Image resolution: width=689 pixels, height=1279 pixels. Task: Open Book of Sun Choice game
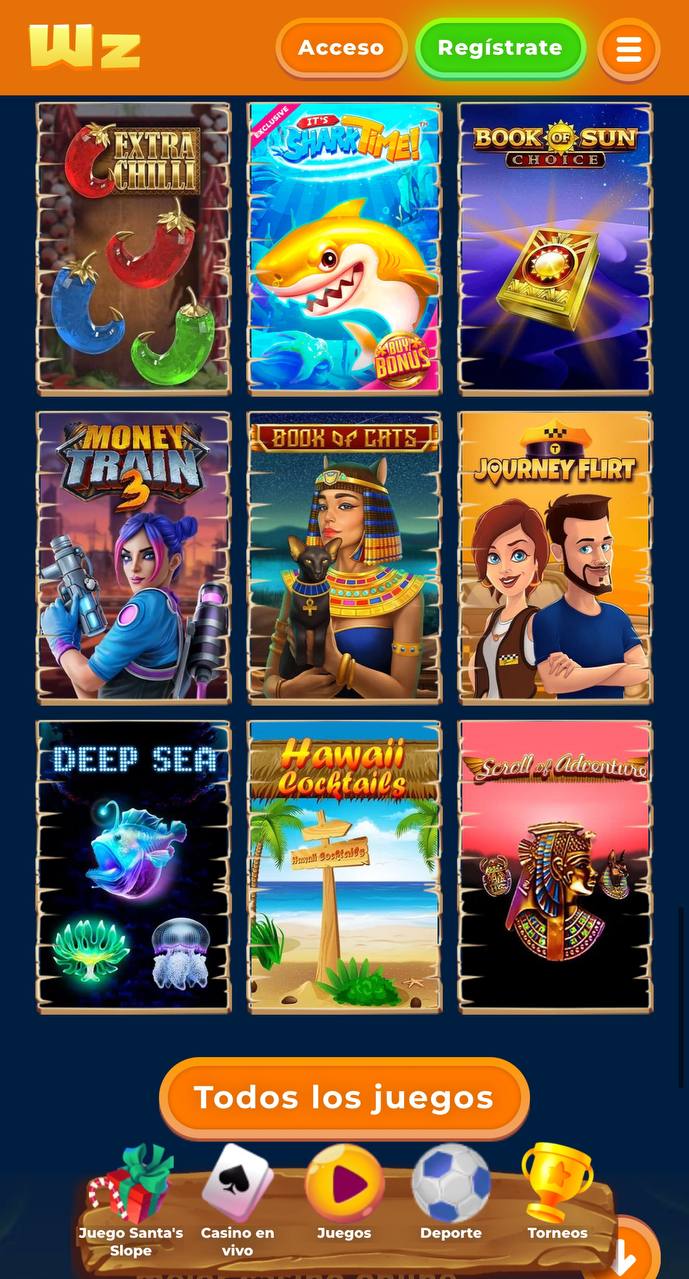(x=555, y=247)
